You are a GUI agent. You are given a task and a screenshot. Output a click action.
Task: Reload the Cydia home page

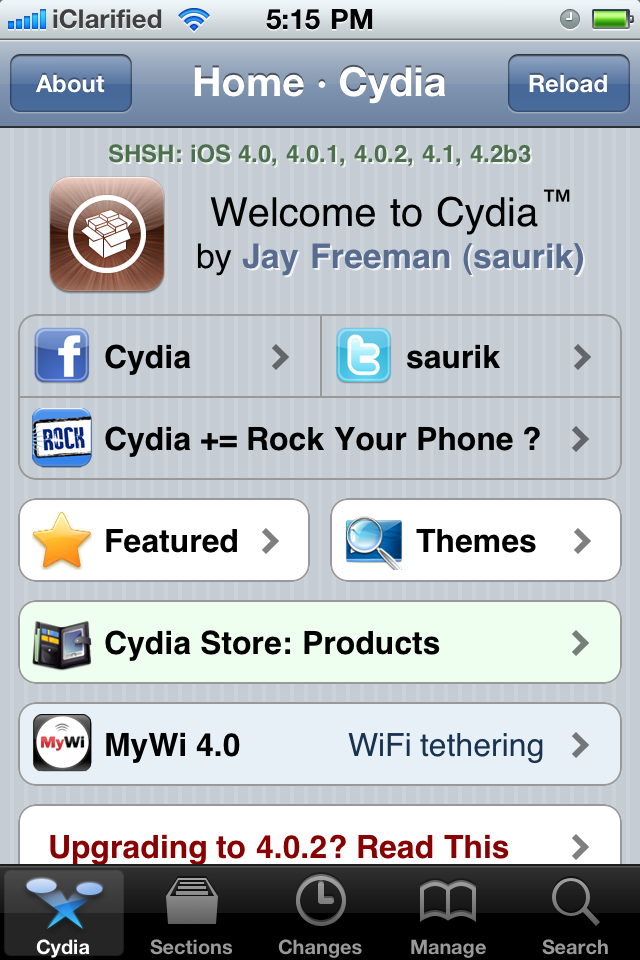click(x=568, y=84)
